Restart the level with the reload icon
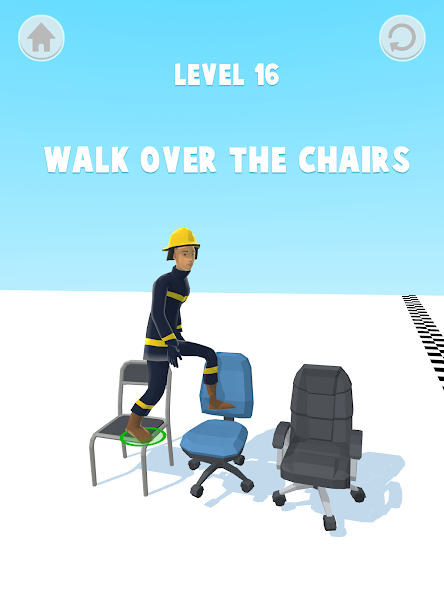 tap(402, 38)
